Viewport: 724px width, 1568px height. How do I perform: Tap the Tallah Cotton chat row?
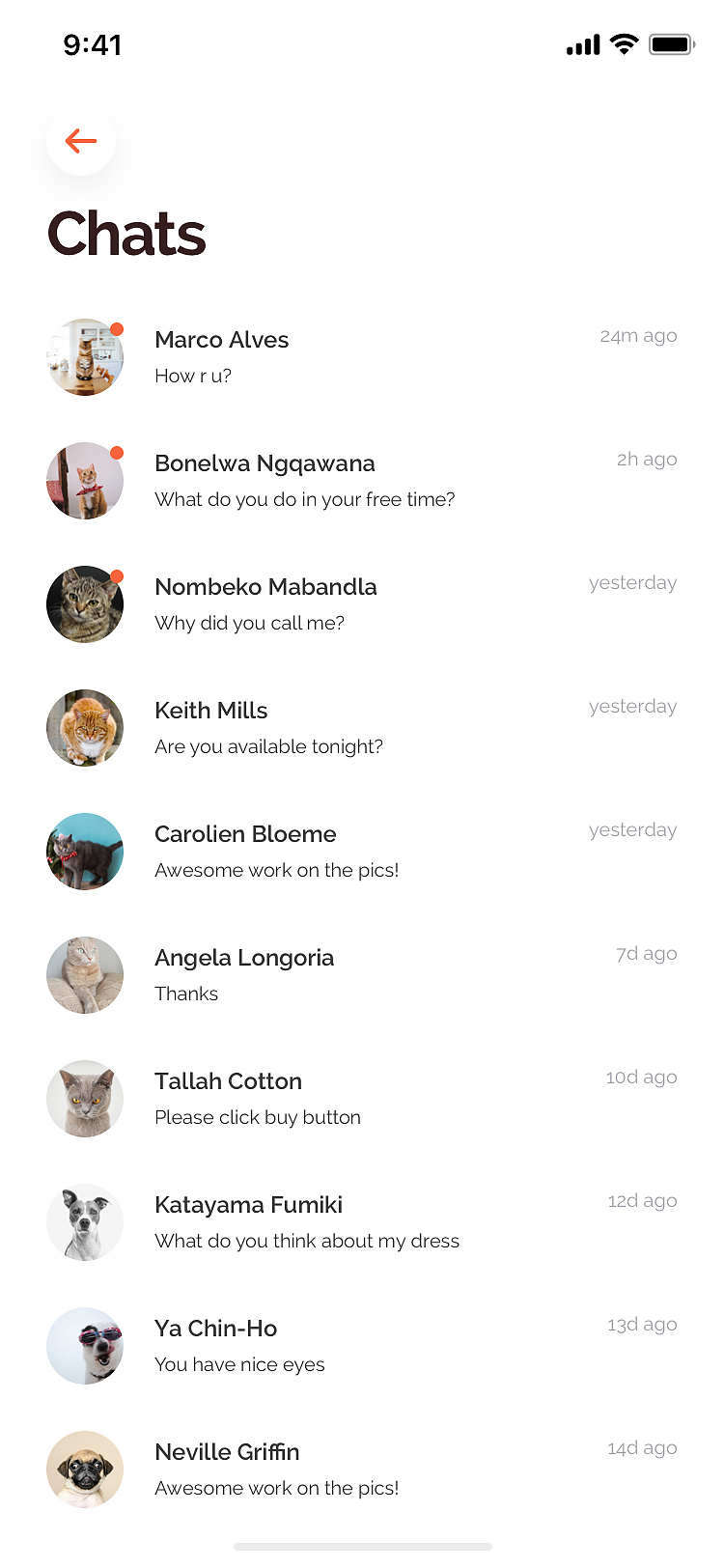tap(361, 1099)
